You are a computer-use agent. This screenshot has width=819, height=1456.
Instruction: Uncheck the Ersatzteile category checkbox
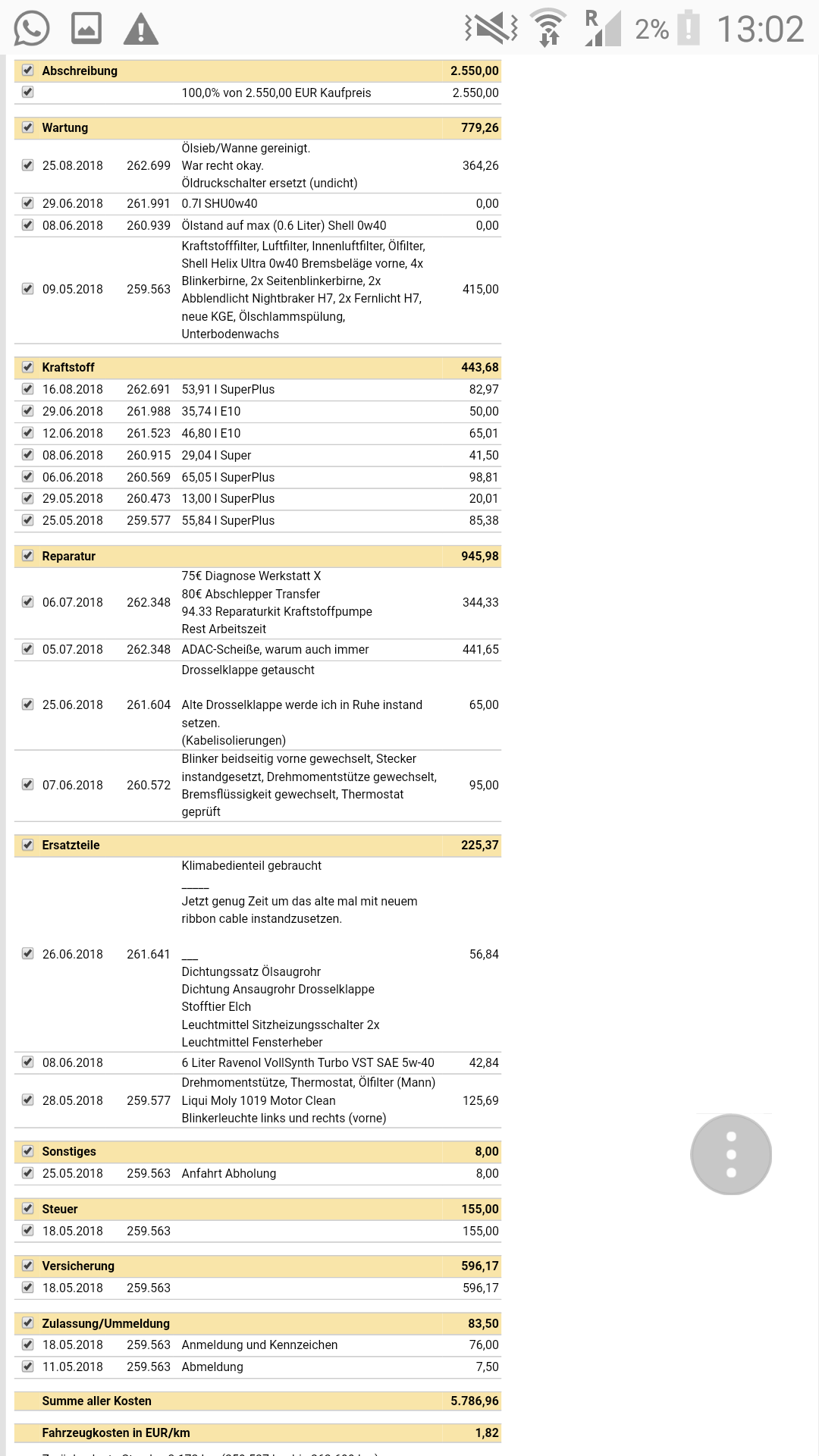pyautogui.click(x=28, y=845)
